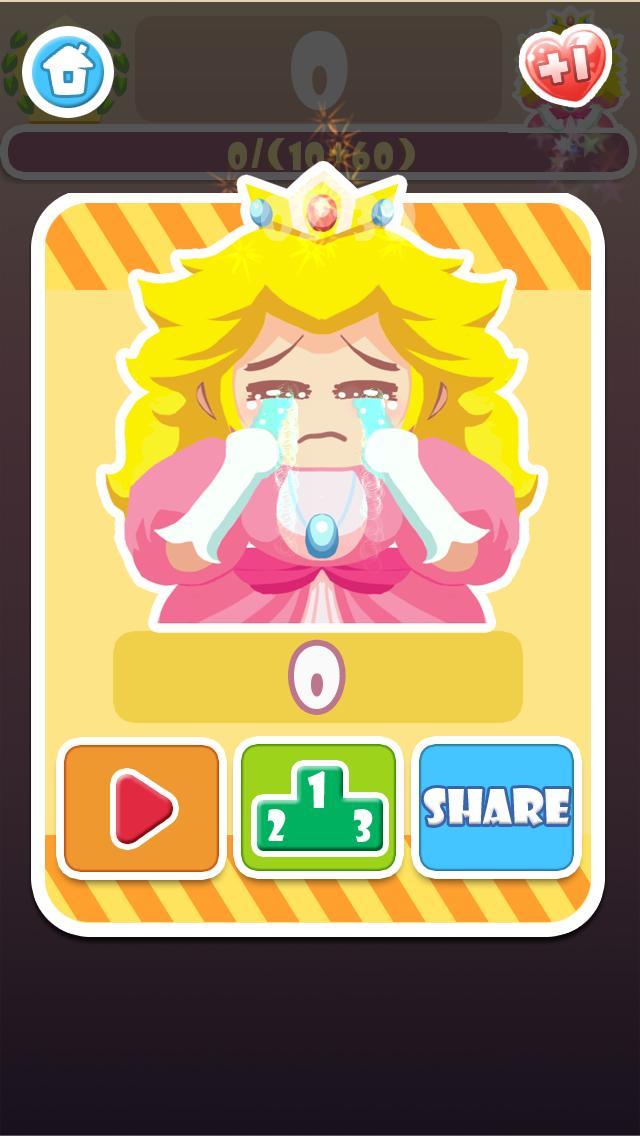Viewport: 640px width, 1136px height.
Task: Get an extra life with the +1 heart
Action: click(565, 66)
